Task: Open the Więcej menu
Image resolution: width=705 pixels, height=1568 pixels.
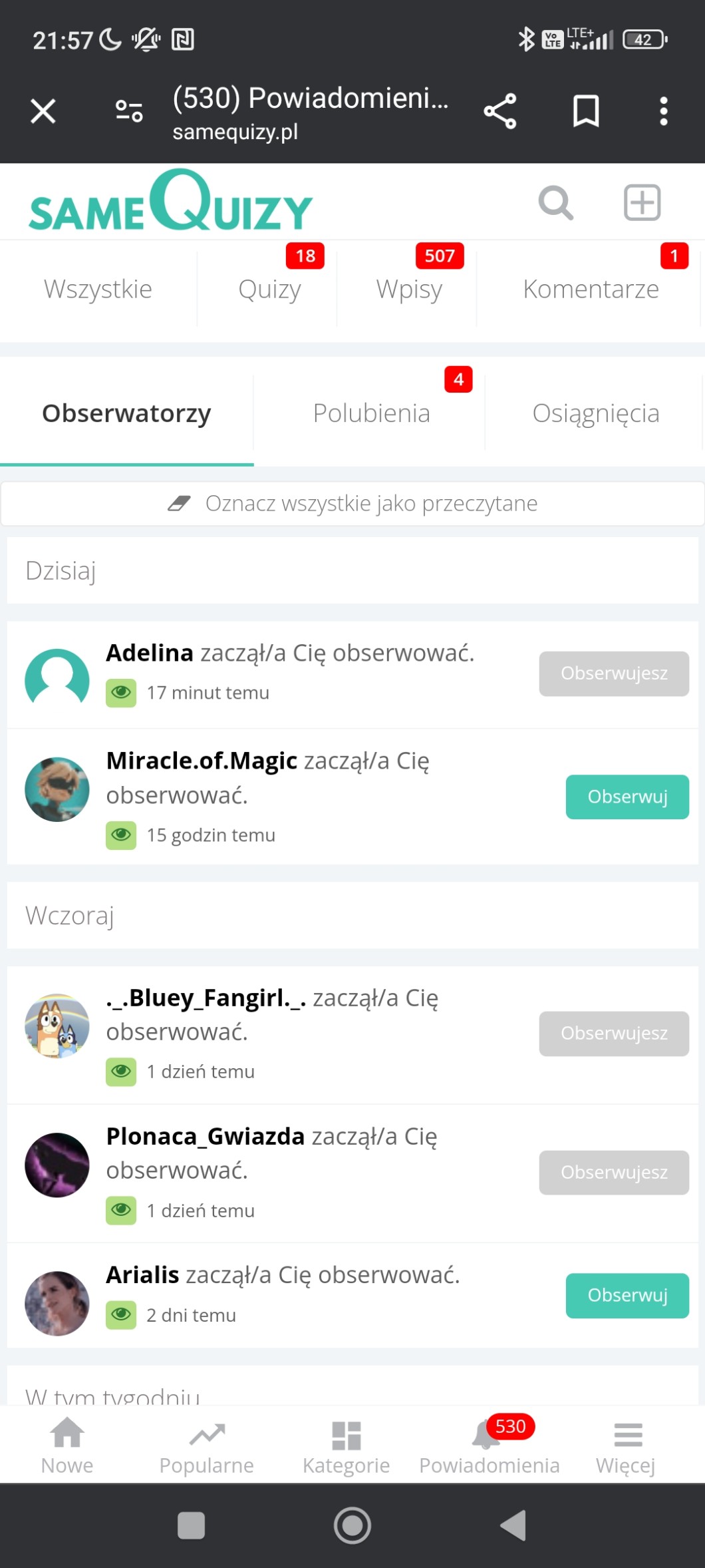Action: click(x=626, y=1448)
